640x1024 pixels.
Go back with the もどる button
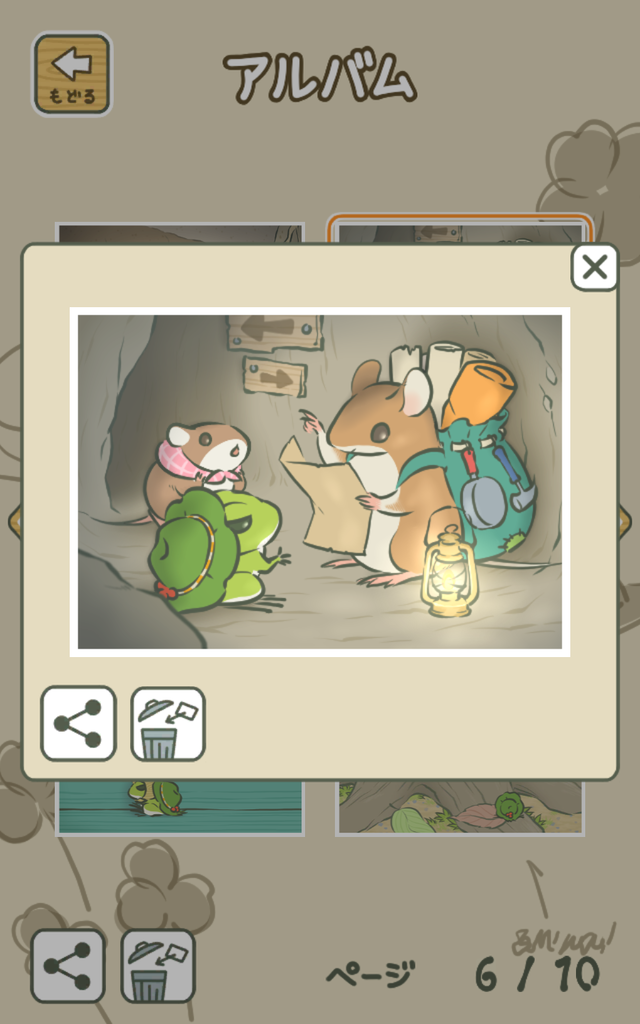72,74
